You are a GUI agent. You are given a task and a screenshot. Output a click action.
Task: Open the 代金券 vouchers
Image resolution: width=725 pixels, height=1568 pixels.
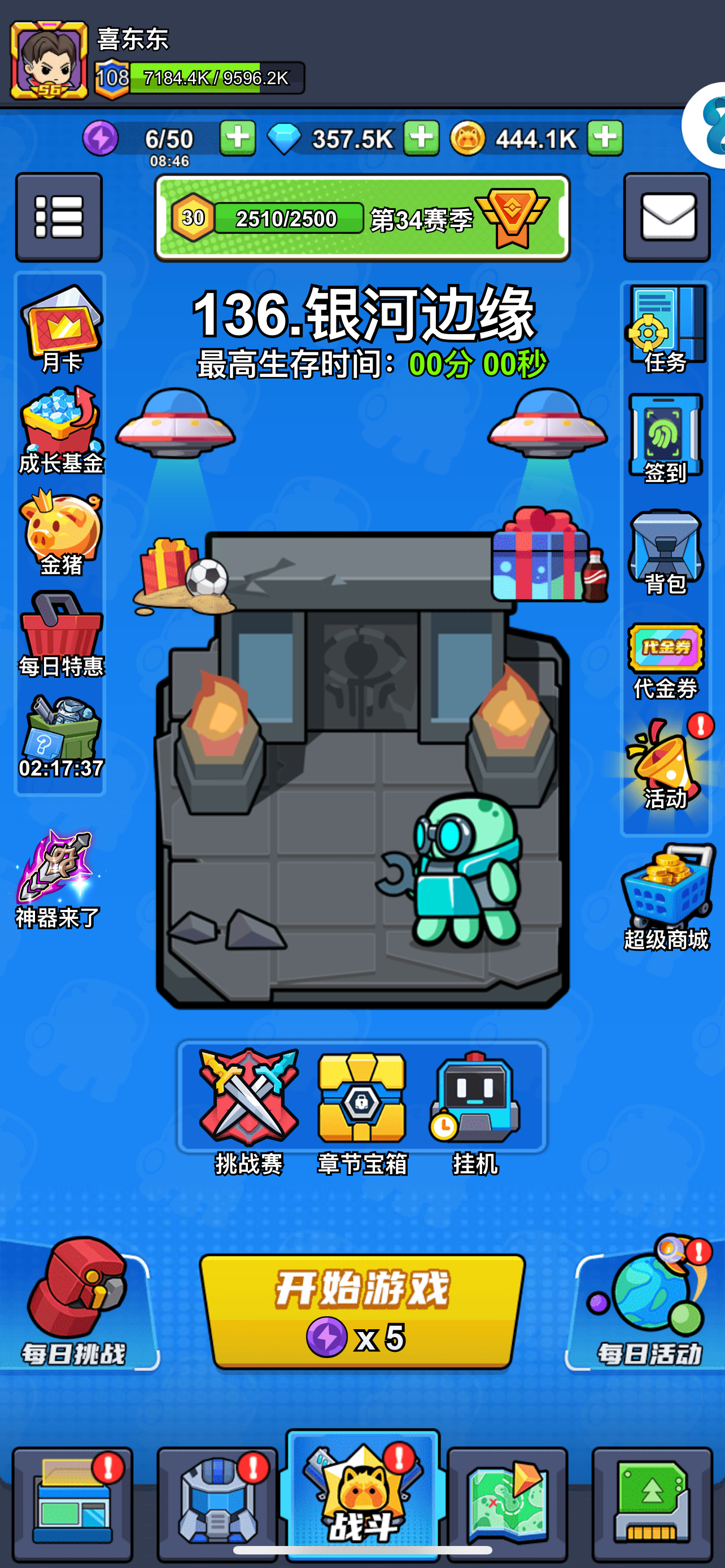pyautogui.click(x=666, y=661)
